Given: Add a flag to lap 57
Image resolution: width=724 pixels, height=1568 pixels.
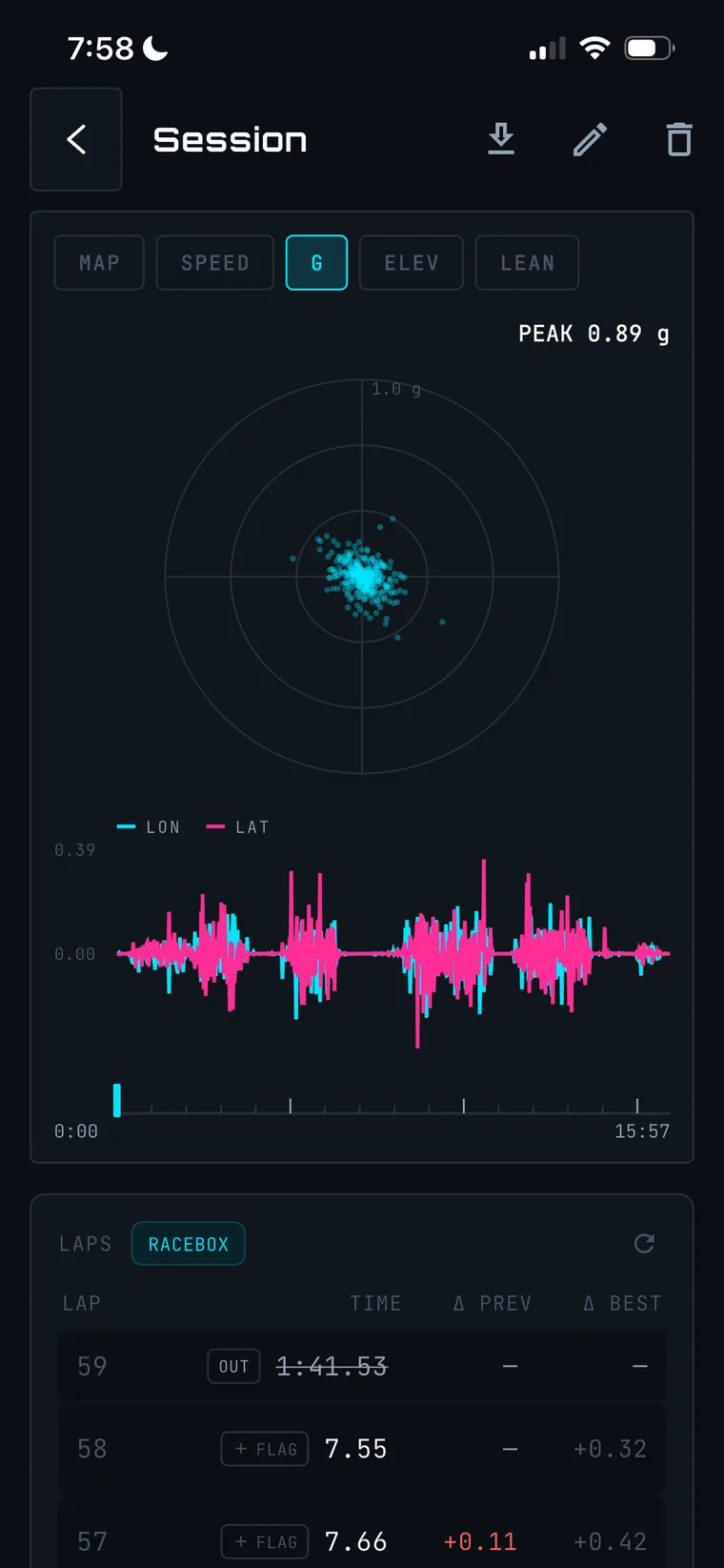Looking at the screenshot, I should tap(265, 1541).
